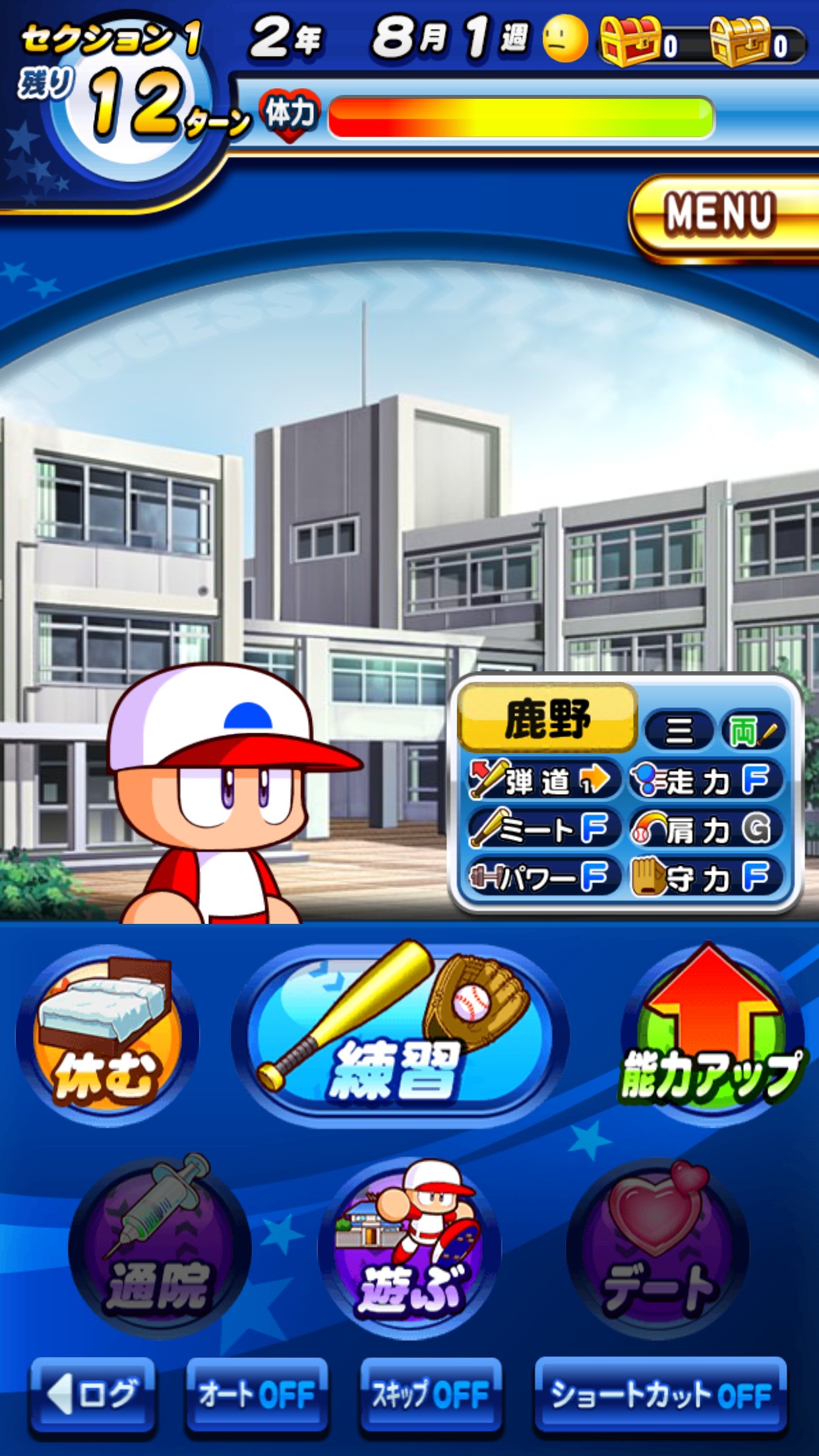Toggle ショートカット OFF shortcut mode

[x=661, y=1395]
